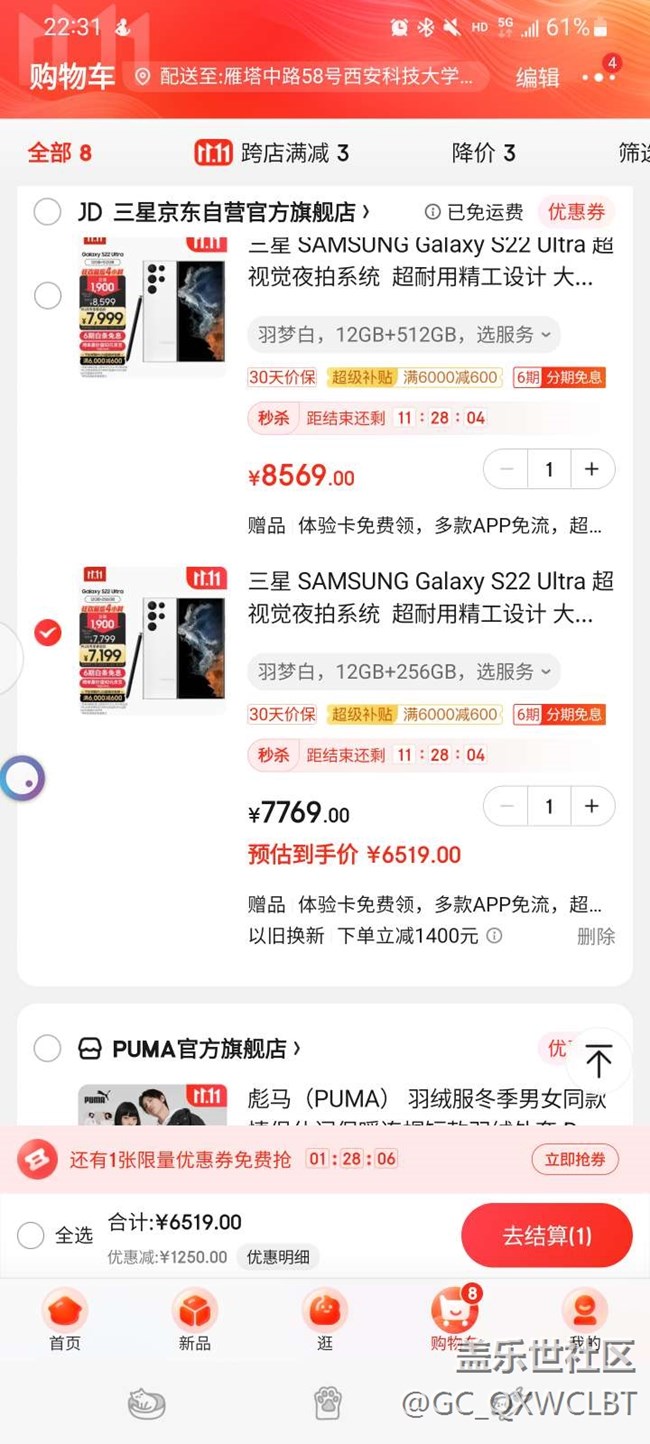Switch to the 跨店满减 tab
Viewport: 650px width, 1444px height.
(272, 153)
